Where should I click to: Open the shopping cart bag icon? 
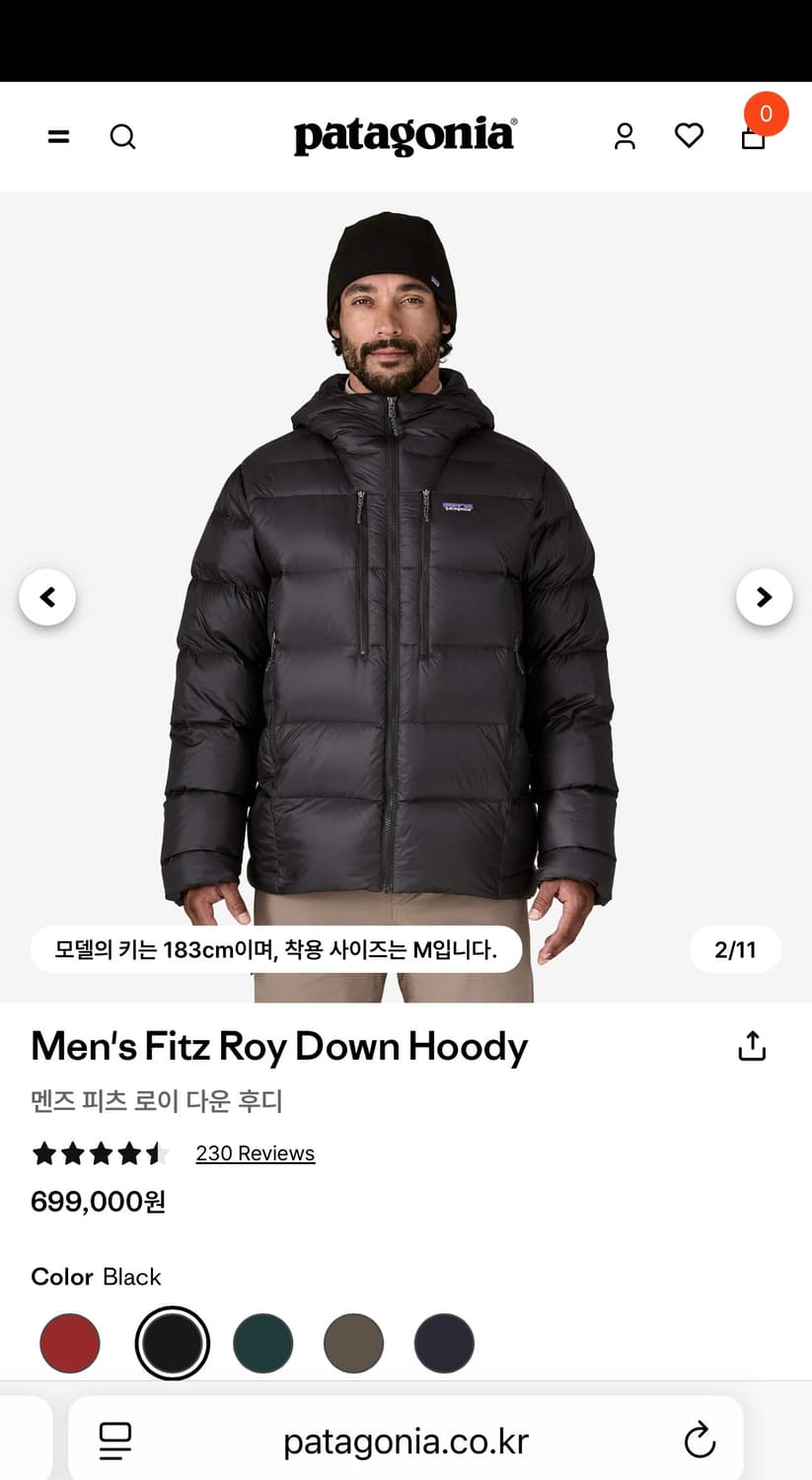[x=753, y=138]
